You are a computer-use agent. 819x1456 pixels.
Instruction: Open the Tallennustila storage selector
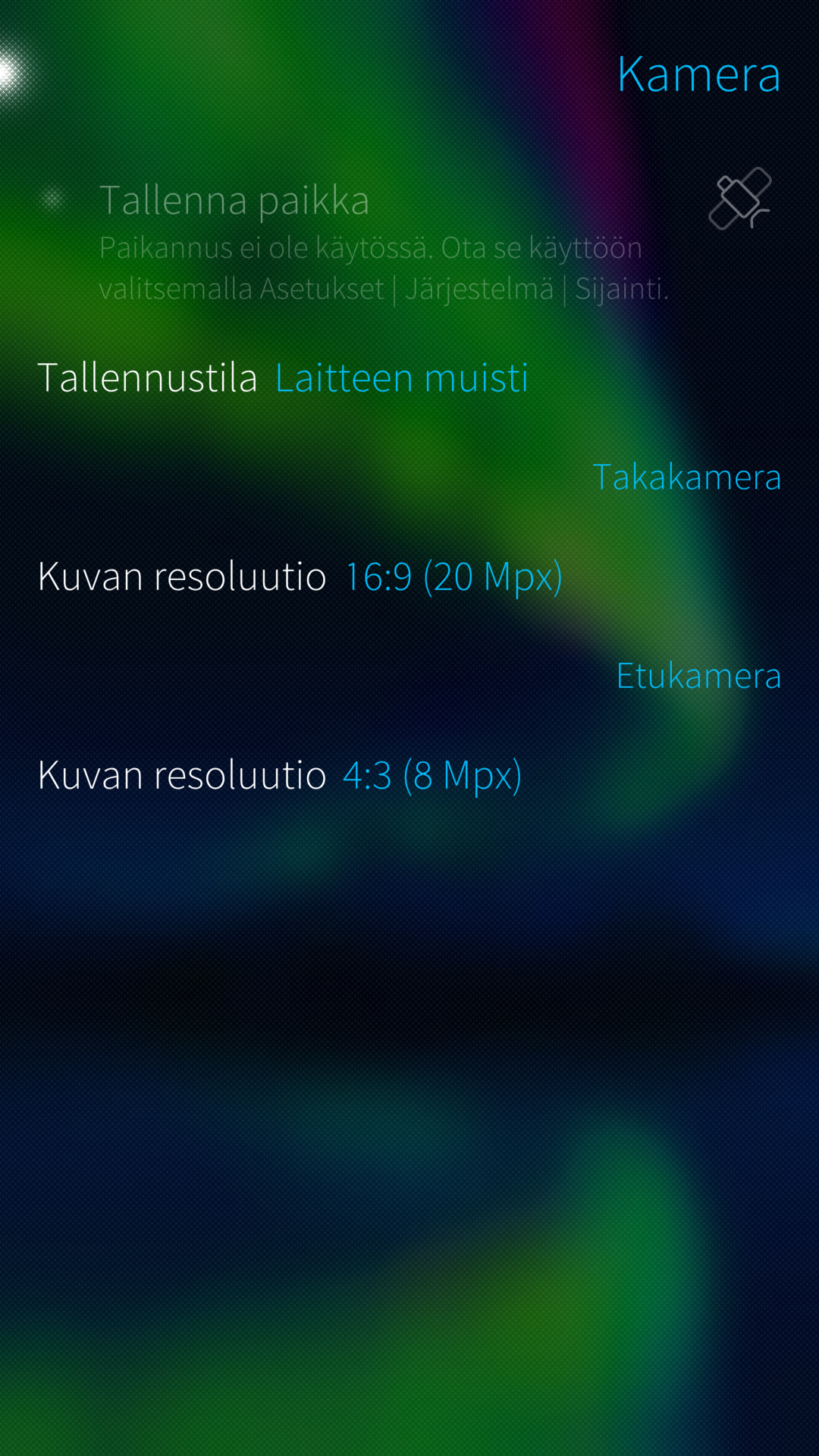coord(282,378)
